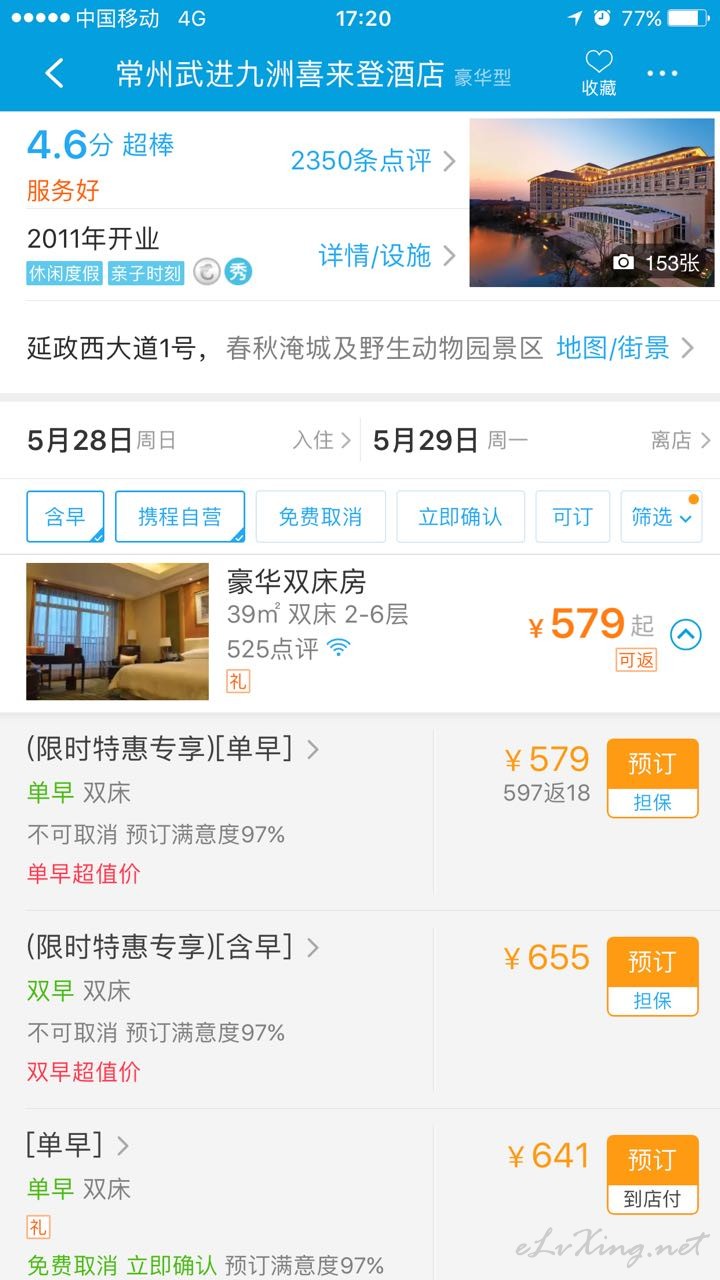Change the check-in date 5月28日

pyautogui.click(x=190, y=440)
